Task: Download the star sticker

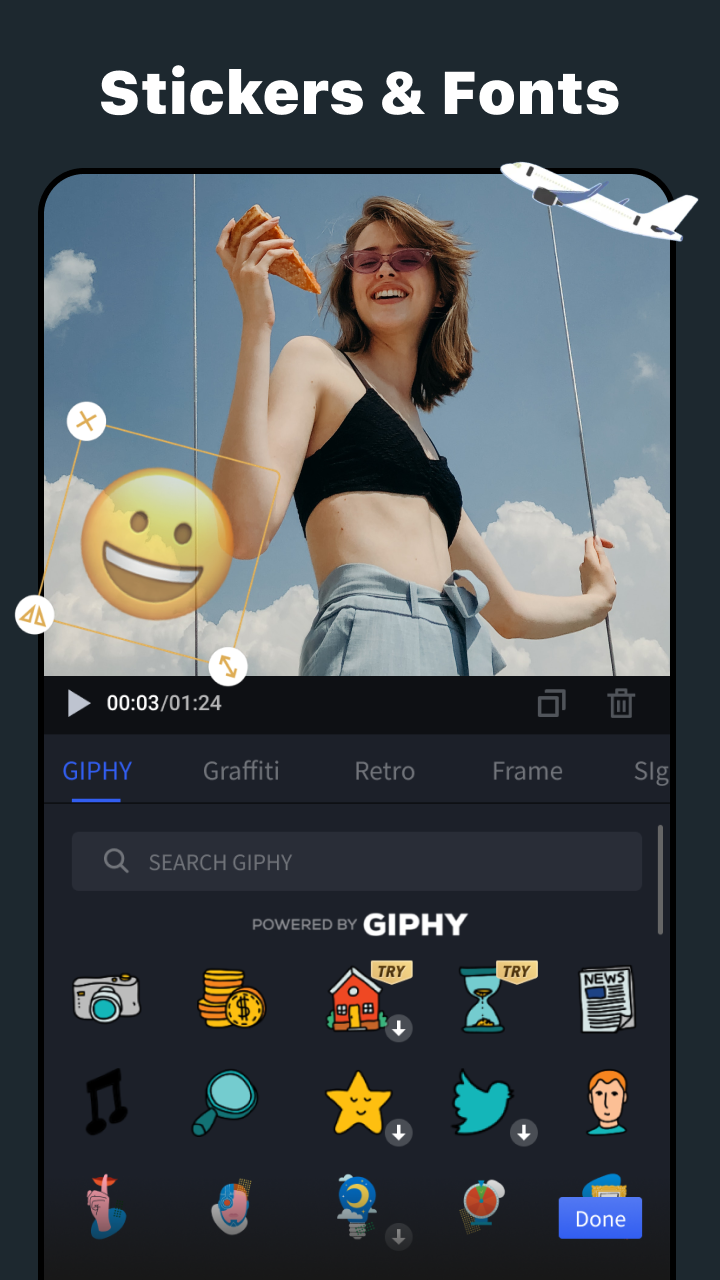Action: 398,1133
